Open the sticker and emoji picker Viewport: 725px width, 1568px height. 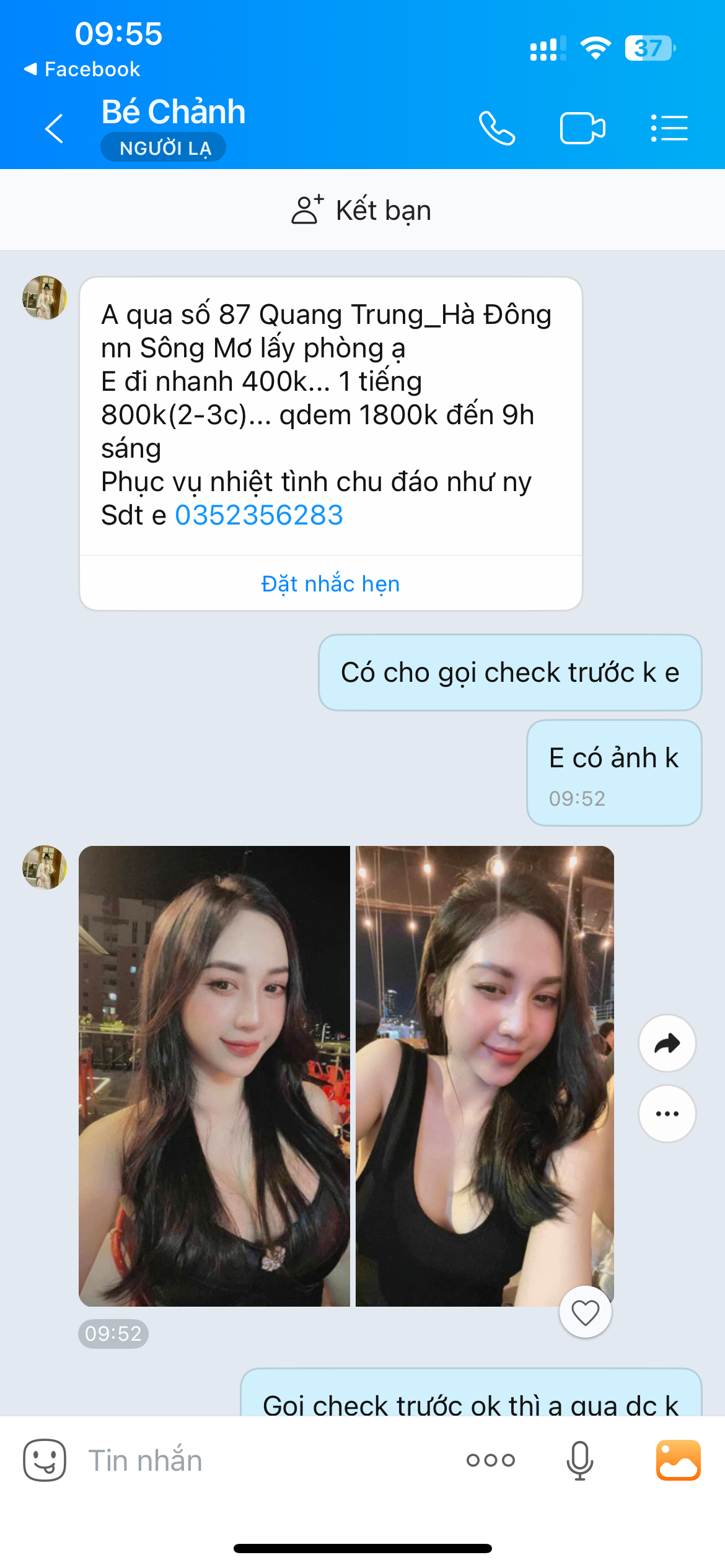click(45, 1460)
